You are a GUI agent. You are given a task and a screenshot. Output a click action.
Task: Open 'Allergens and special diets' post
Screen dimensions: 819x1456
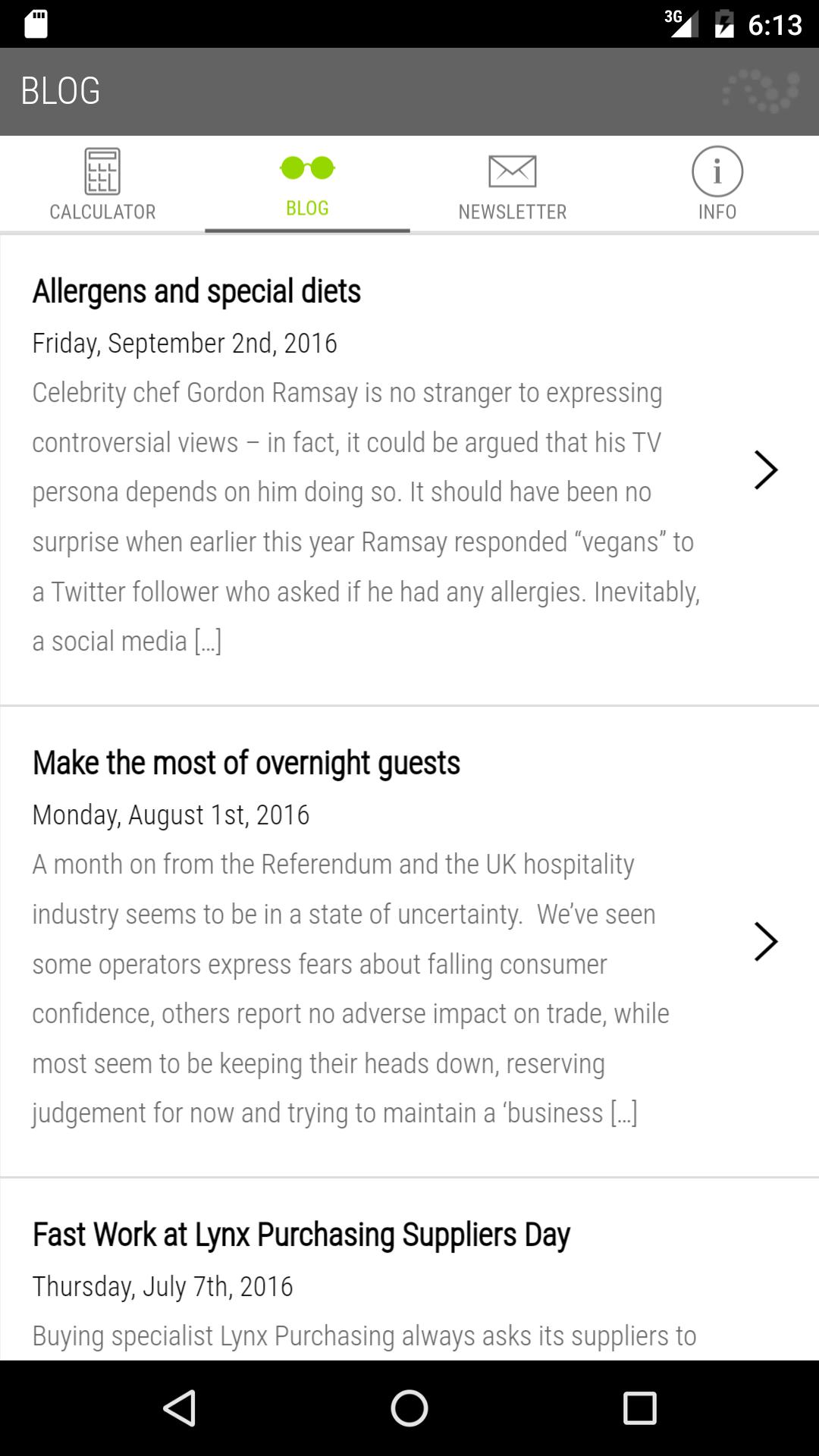196,292
